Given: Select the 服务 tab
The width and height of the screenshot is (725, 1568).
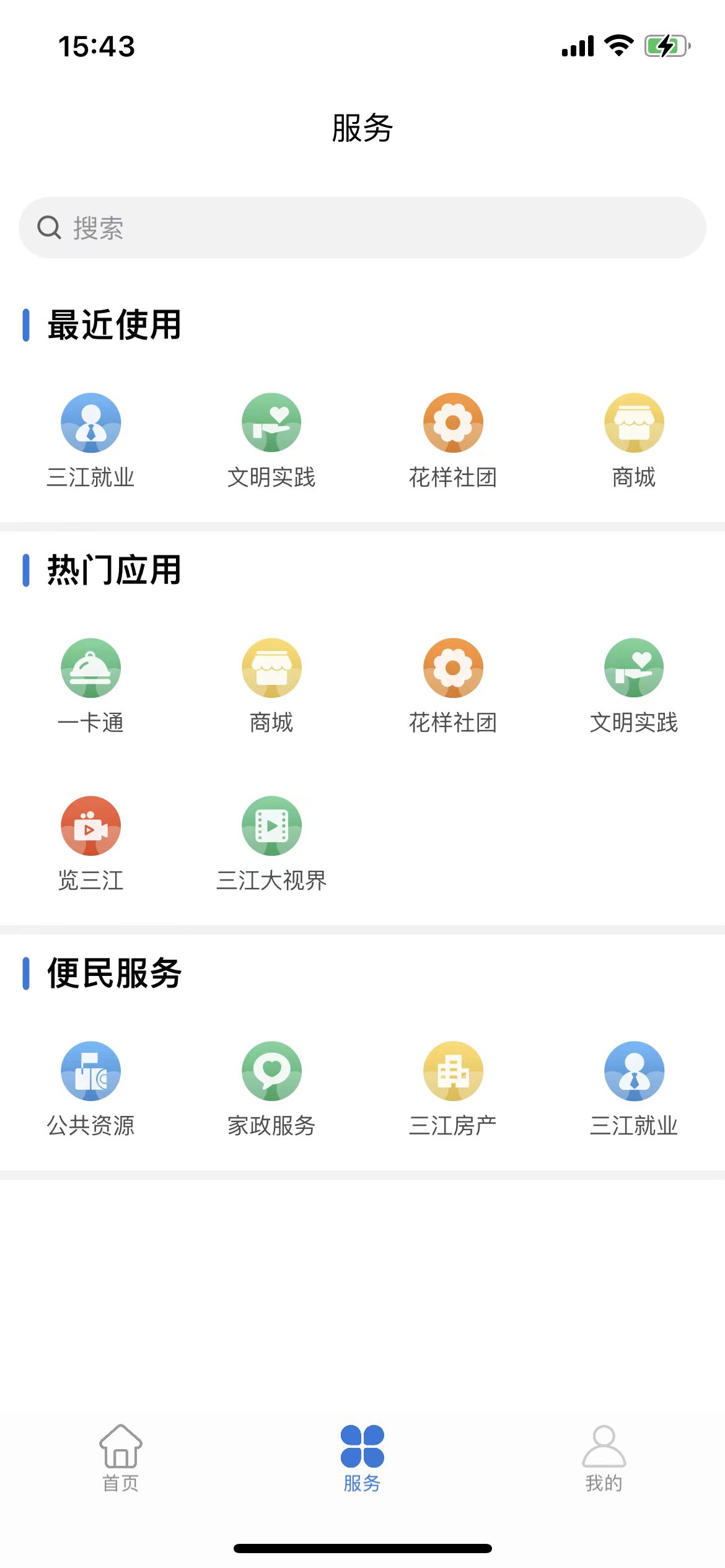Looking at the screenshot, I should pyautogui.click(x=362, y=1457).
